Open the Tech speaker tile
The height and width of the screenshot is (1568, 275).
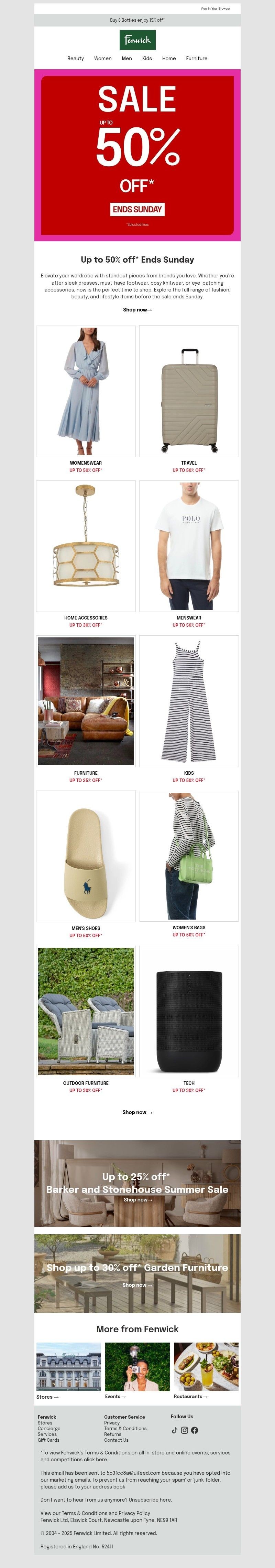pos(189,1011)
